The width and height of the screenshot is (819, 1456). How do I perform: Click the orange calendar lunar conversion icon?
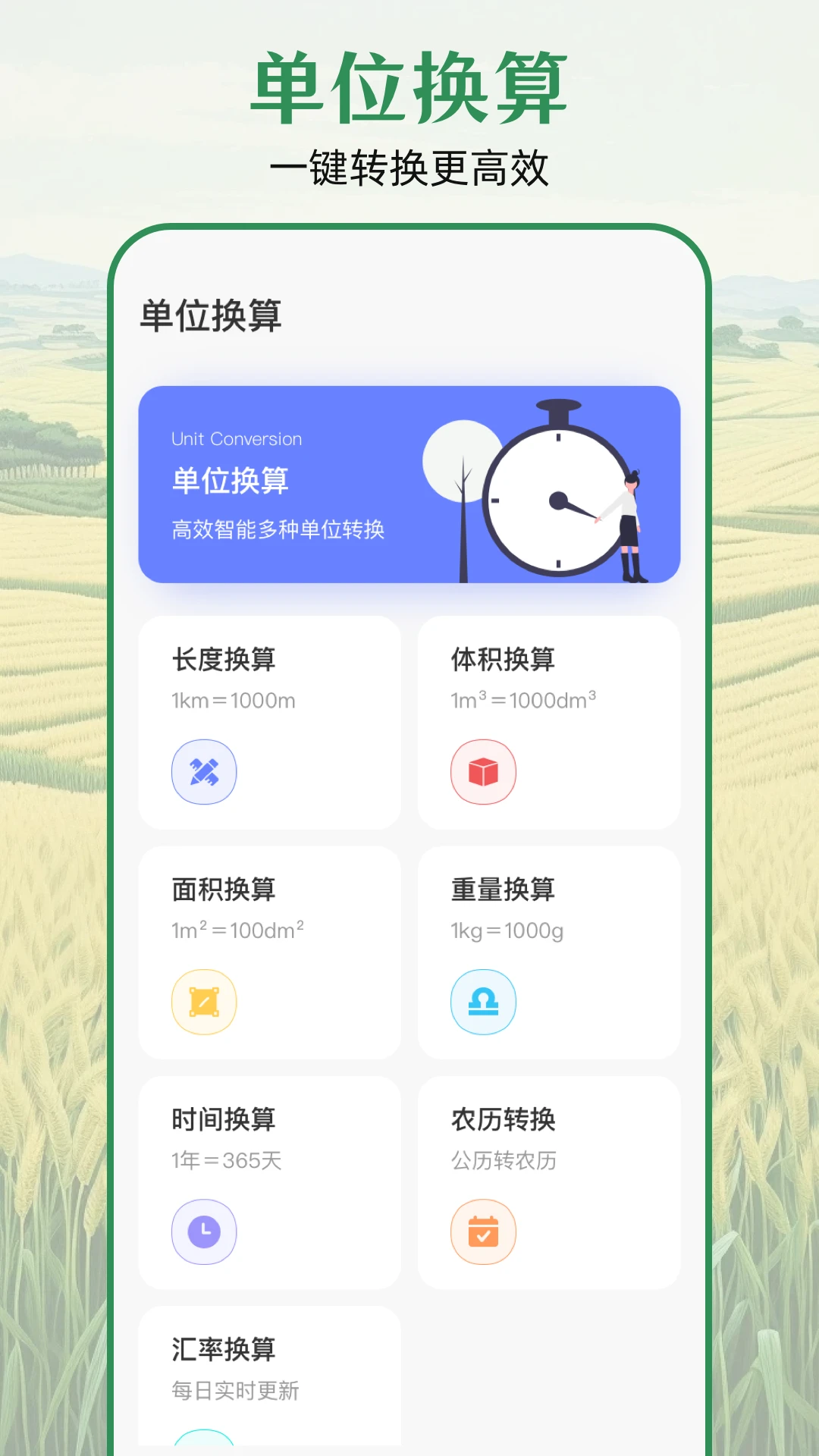483,1232
